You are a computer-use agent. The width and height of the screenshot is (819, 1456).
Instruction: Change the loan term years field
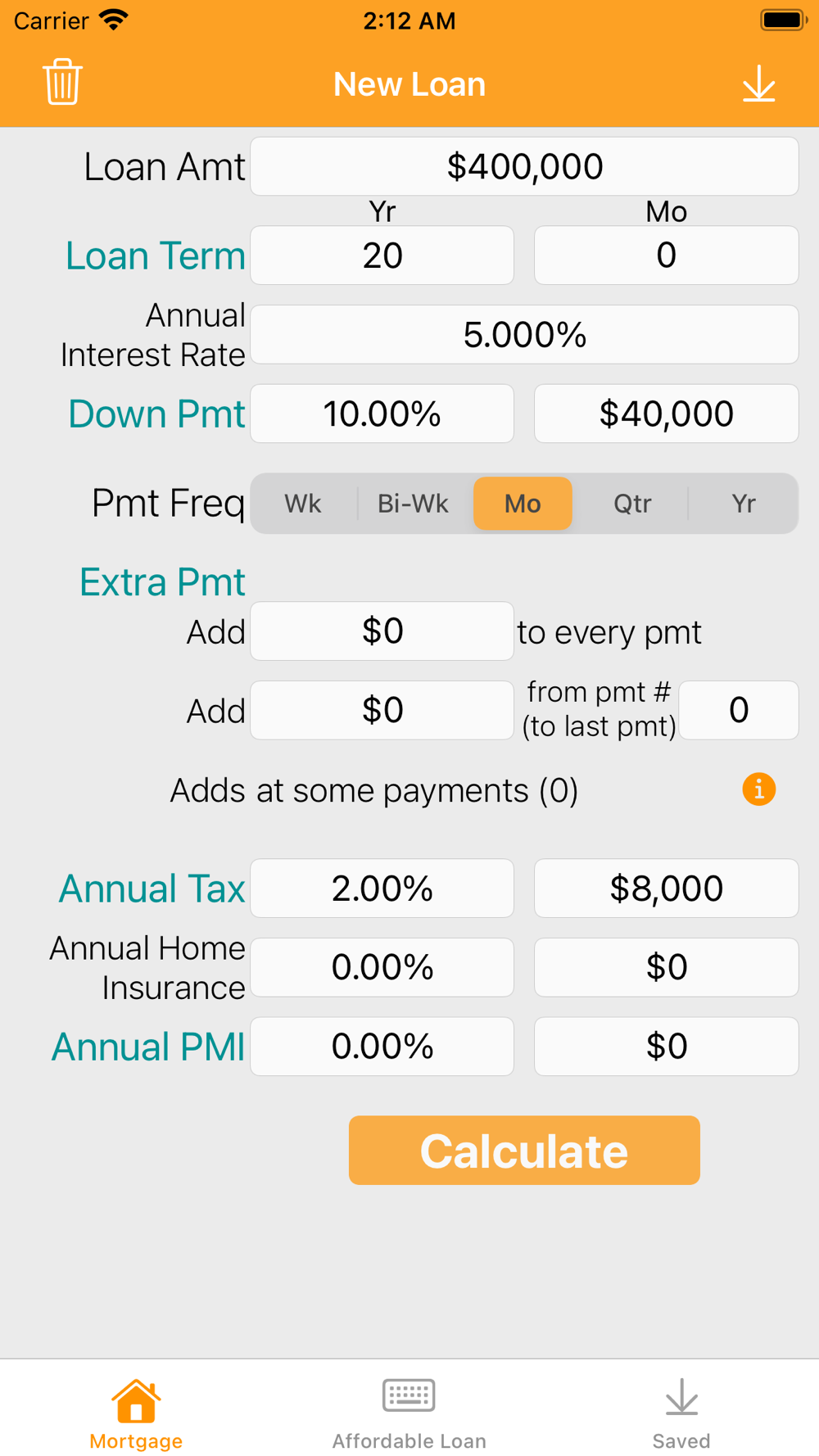tap(382, 255)
